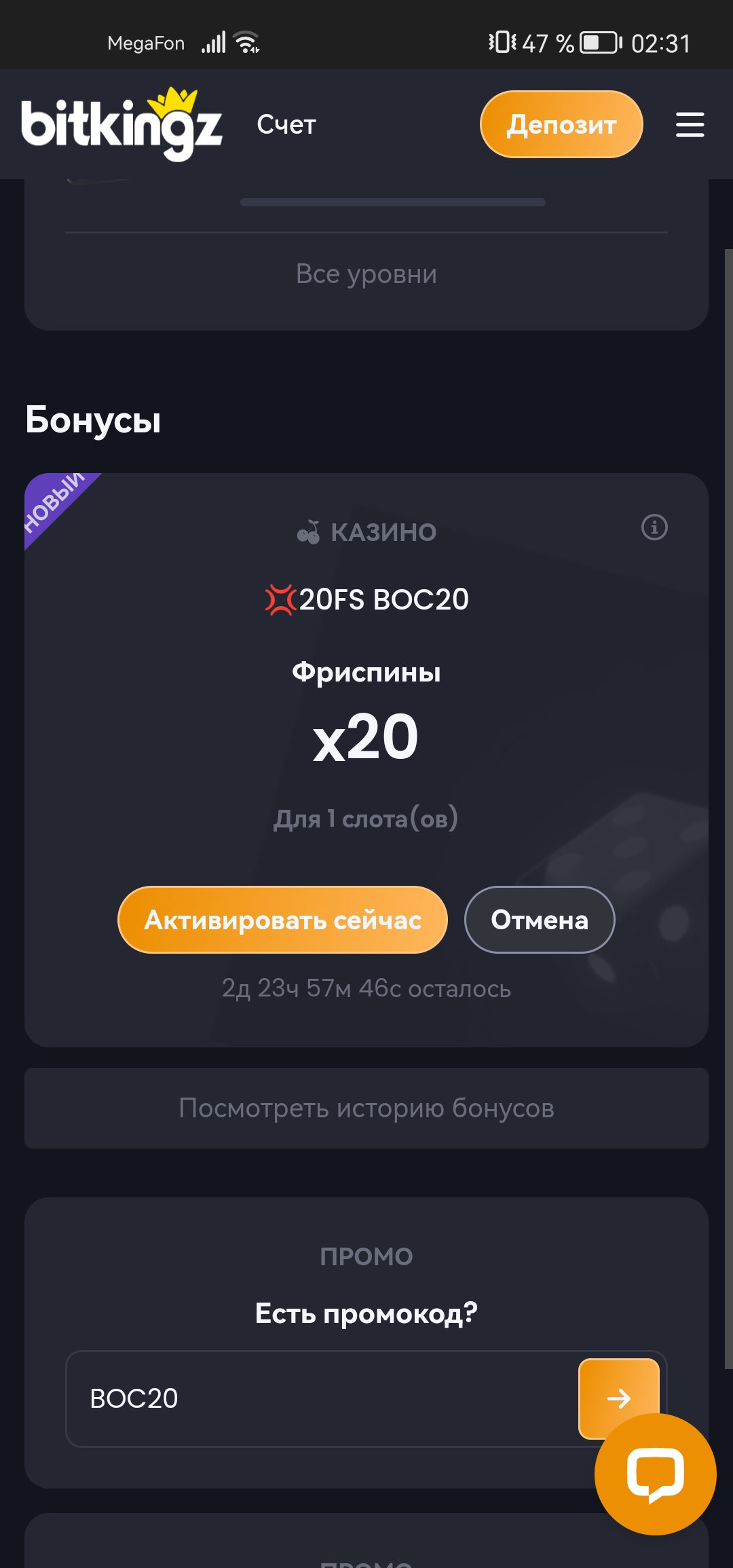Show info for the 20FS BOC20 bonus
This screenshot has width=733, height=1568.
(x=654, y=527)
